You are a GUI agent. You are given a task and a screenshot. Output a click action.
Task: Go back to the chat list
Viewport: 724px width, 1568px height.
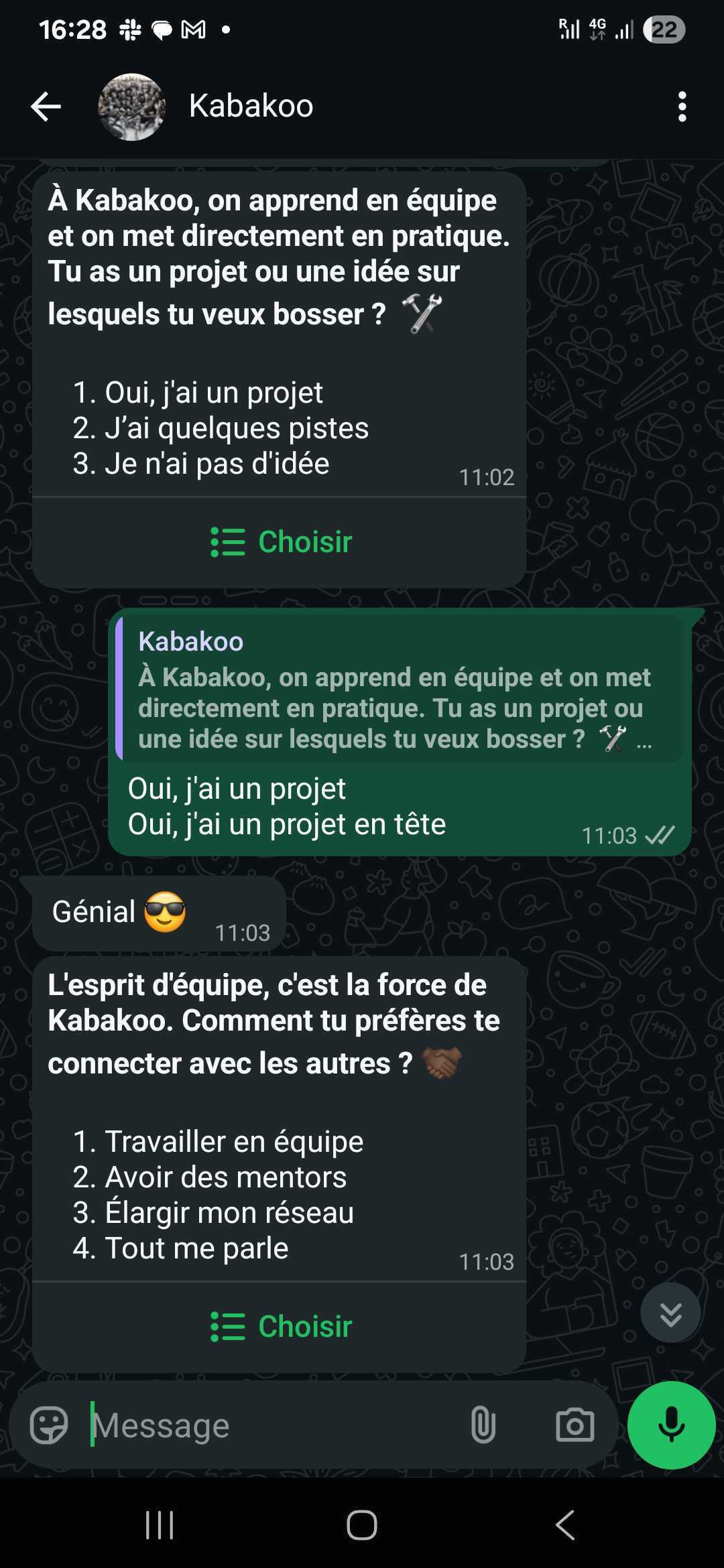46,107
